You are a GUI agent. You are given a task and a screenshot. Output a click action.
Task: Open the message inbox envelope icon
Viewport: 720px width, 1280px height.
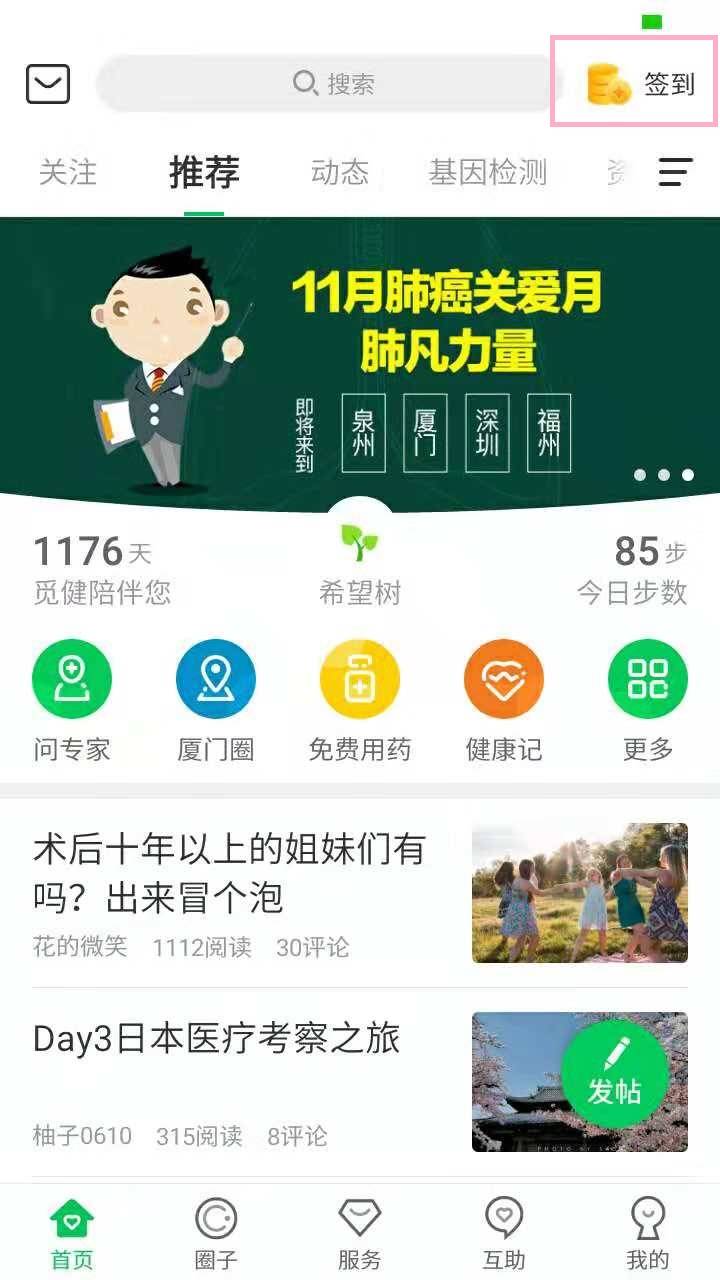click(x=48, y=84)
